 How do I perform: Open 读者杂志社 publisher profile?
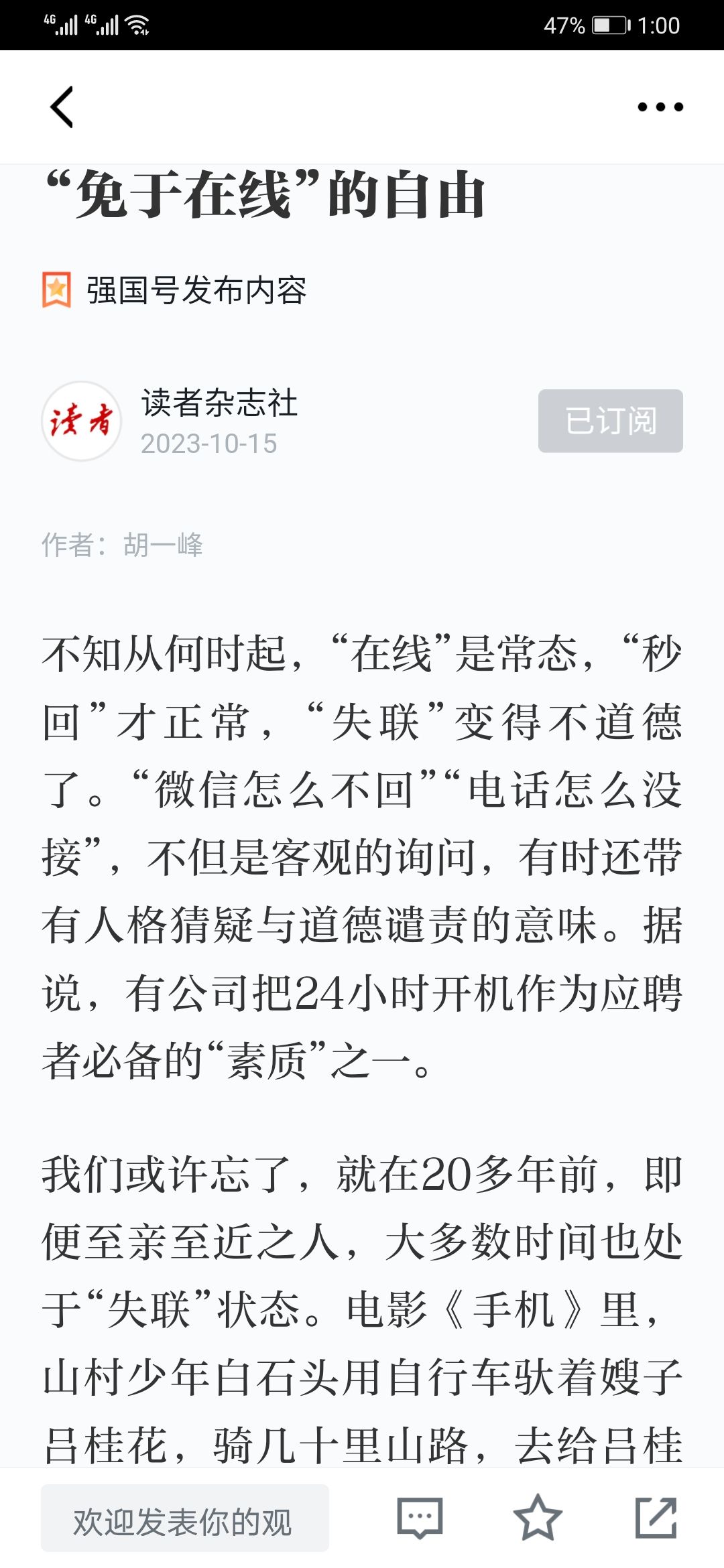[219, 403]
